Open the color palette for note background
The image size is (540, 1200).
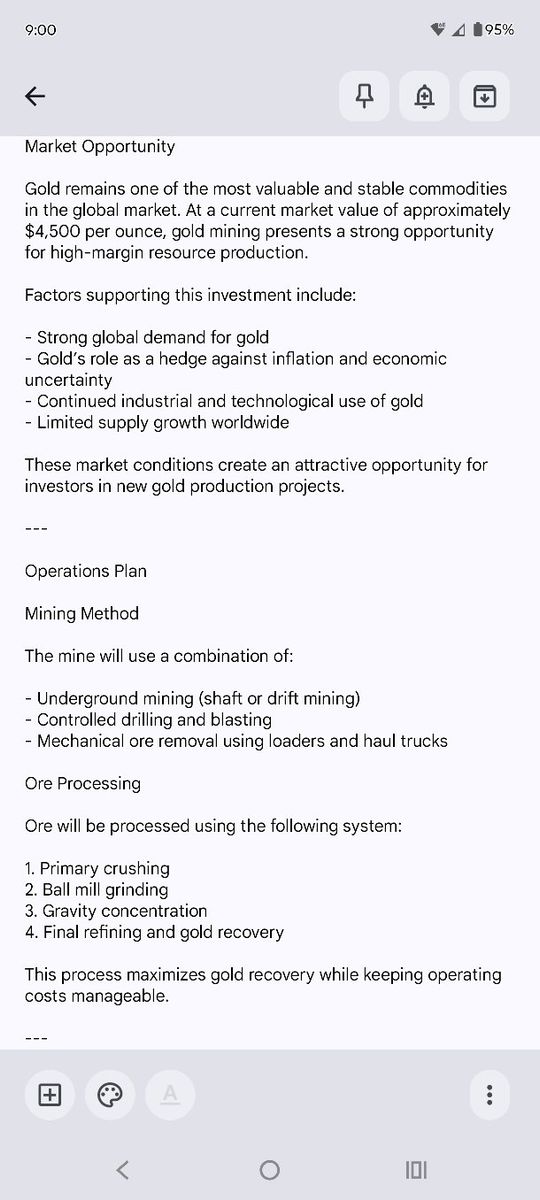(x=110, y=1095)
